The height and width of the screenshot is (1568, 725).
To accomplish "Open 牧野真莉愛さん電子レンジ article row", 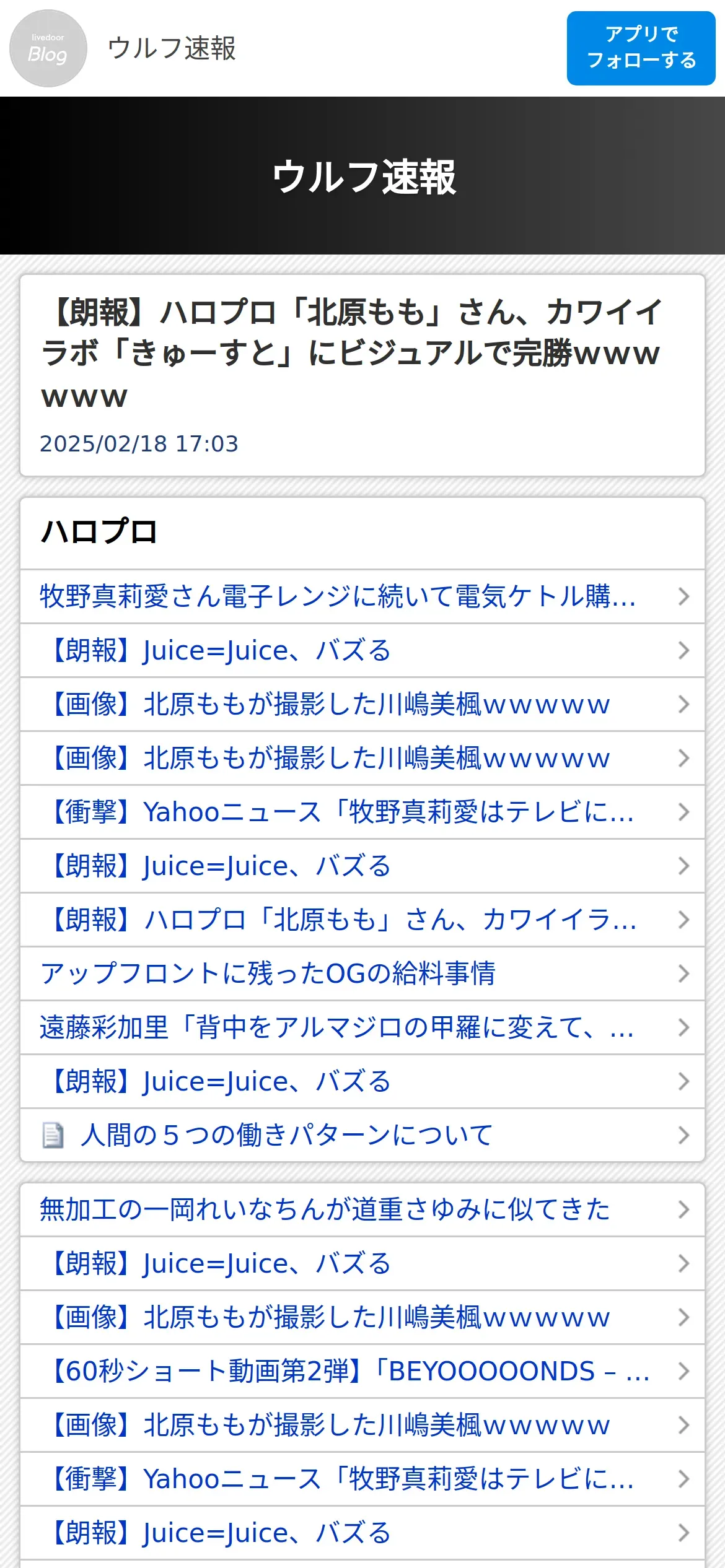I will [362, 596].
